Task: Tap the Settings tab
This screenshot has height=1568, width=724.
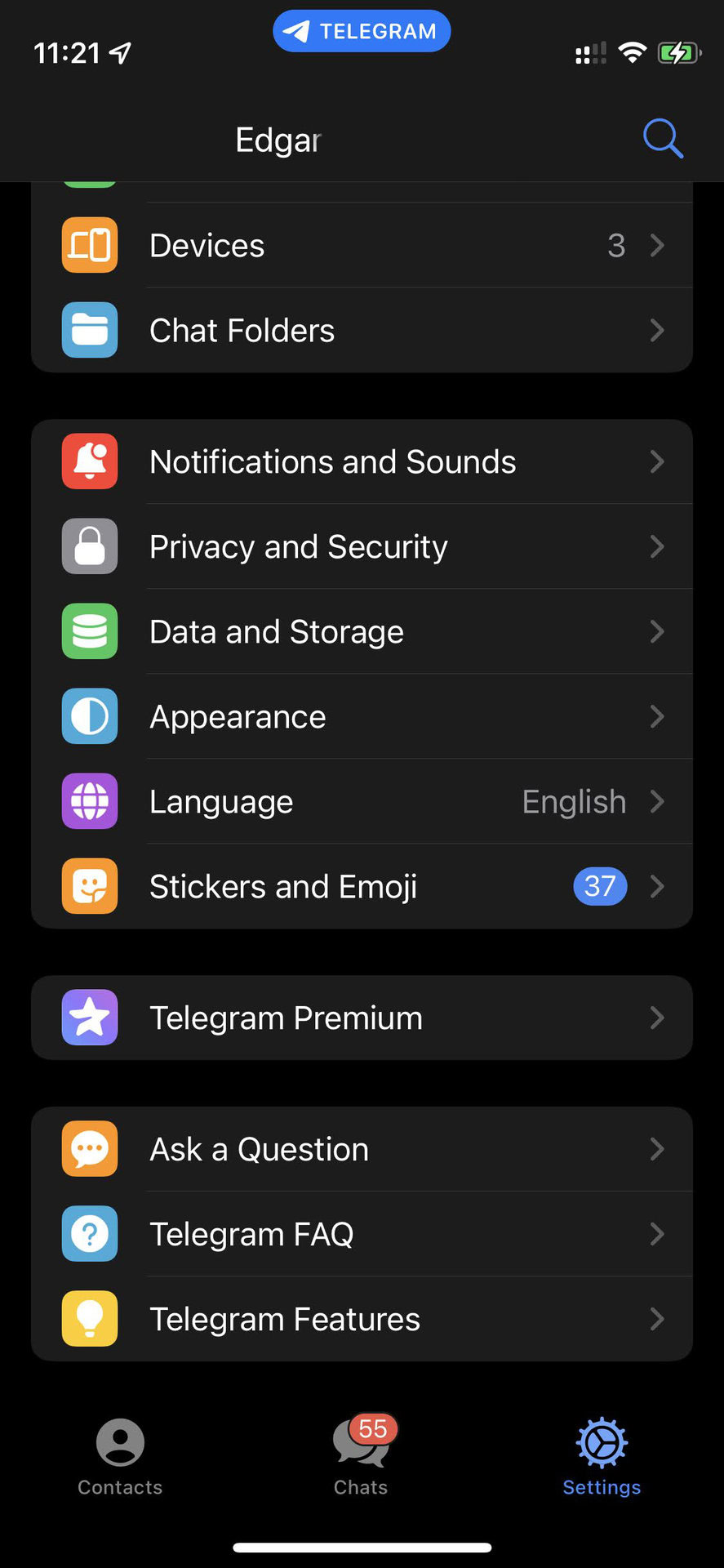Action: (602, 1458)
